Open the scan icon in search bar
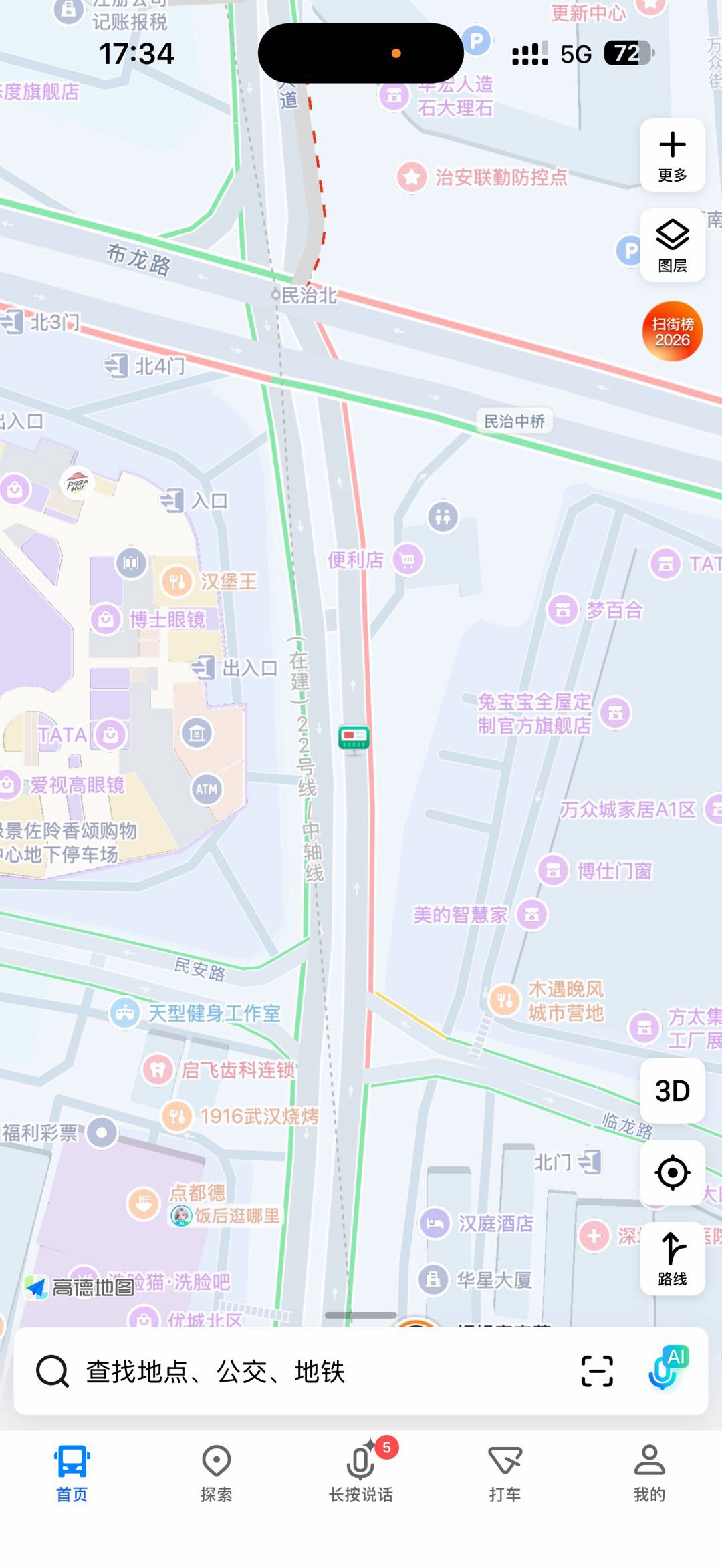722x1568 pixels. click(596, 1372)
